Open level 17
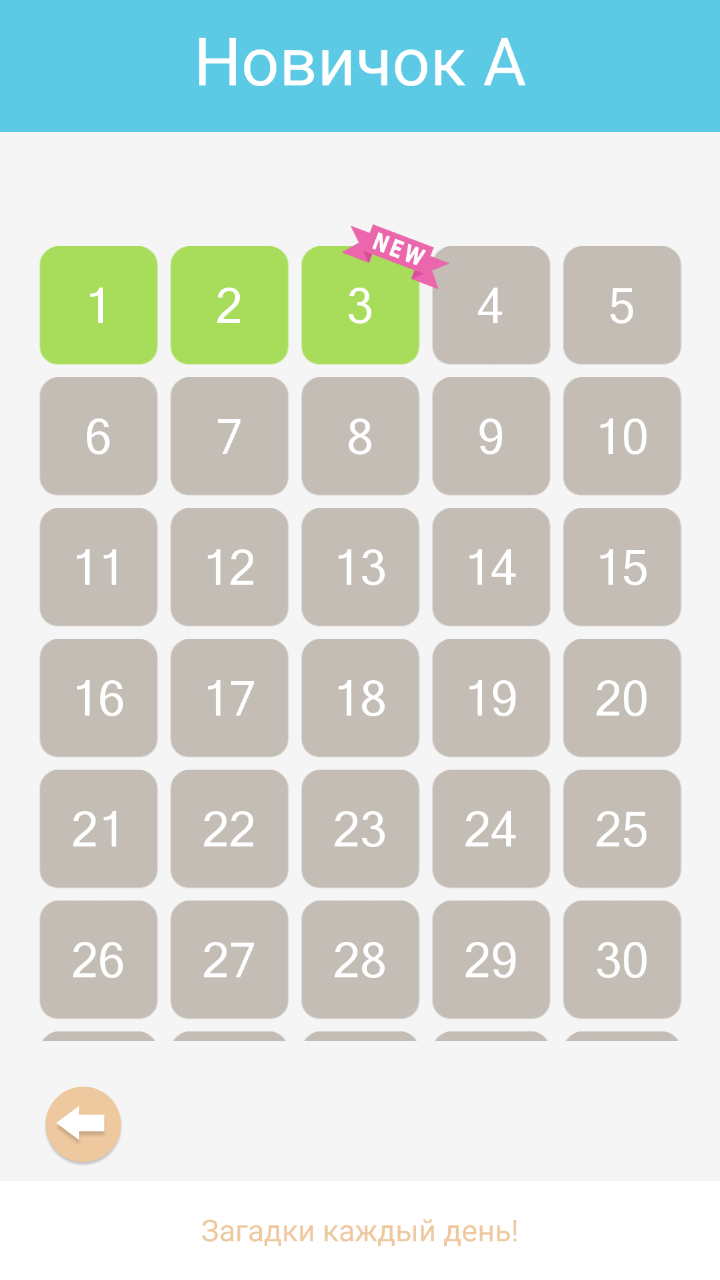Viewport: 720px width, 1280px height. [x=229, y=698]
